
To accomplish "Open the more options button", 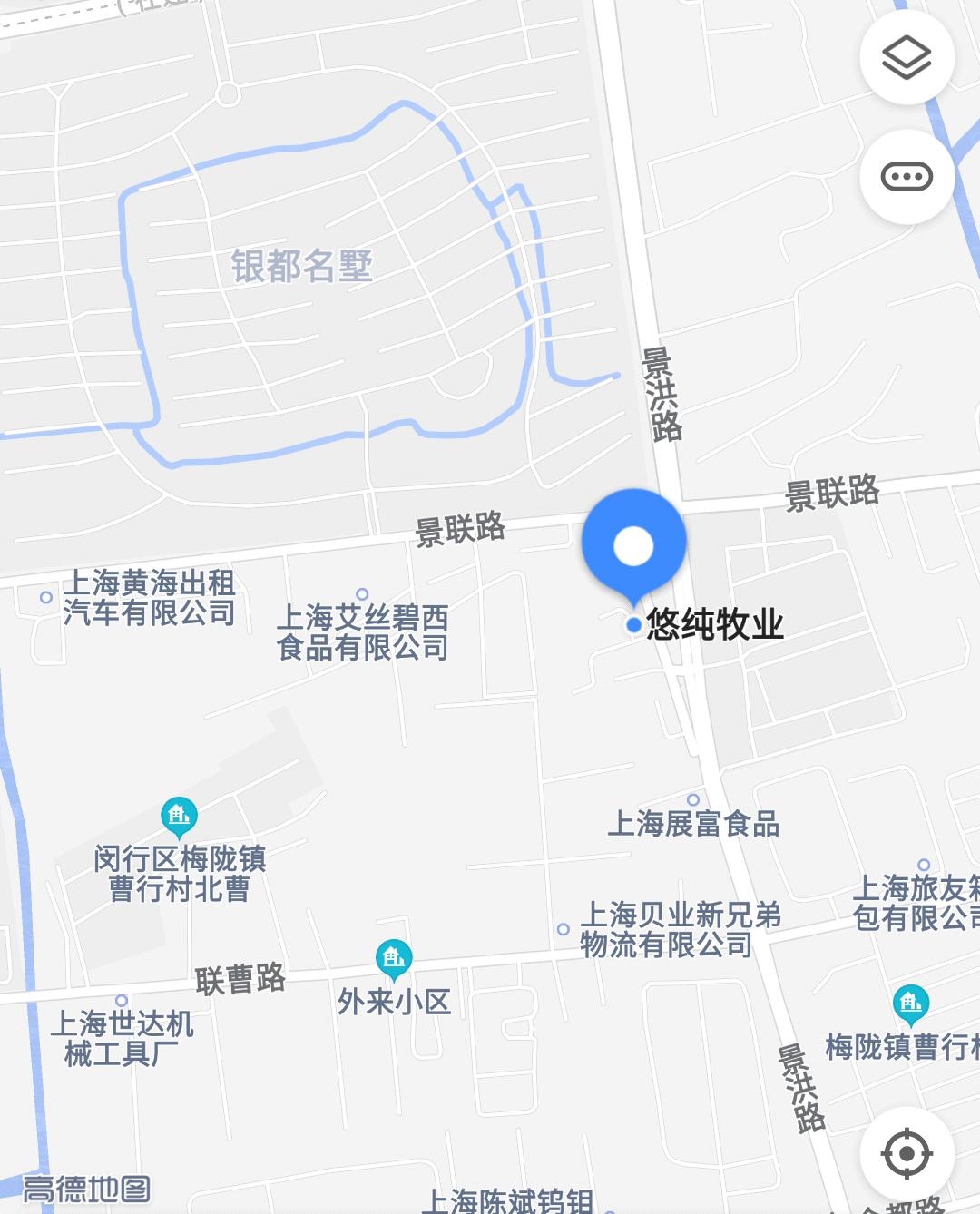I will (x=906, y=176).
